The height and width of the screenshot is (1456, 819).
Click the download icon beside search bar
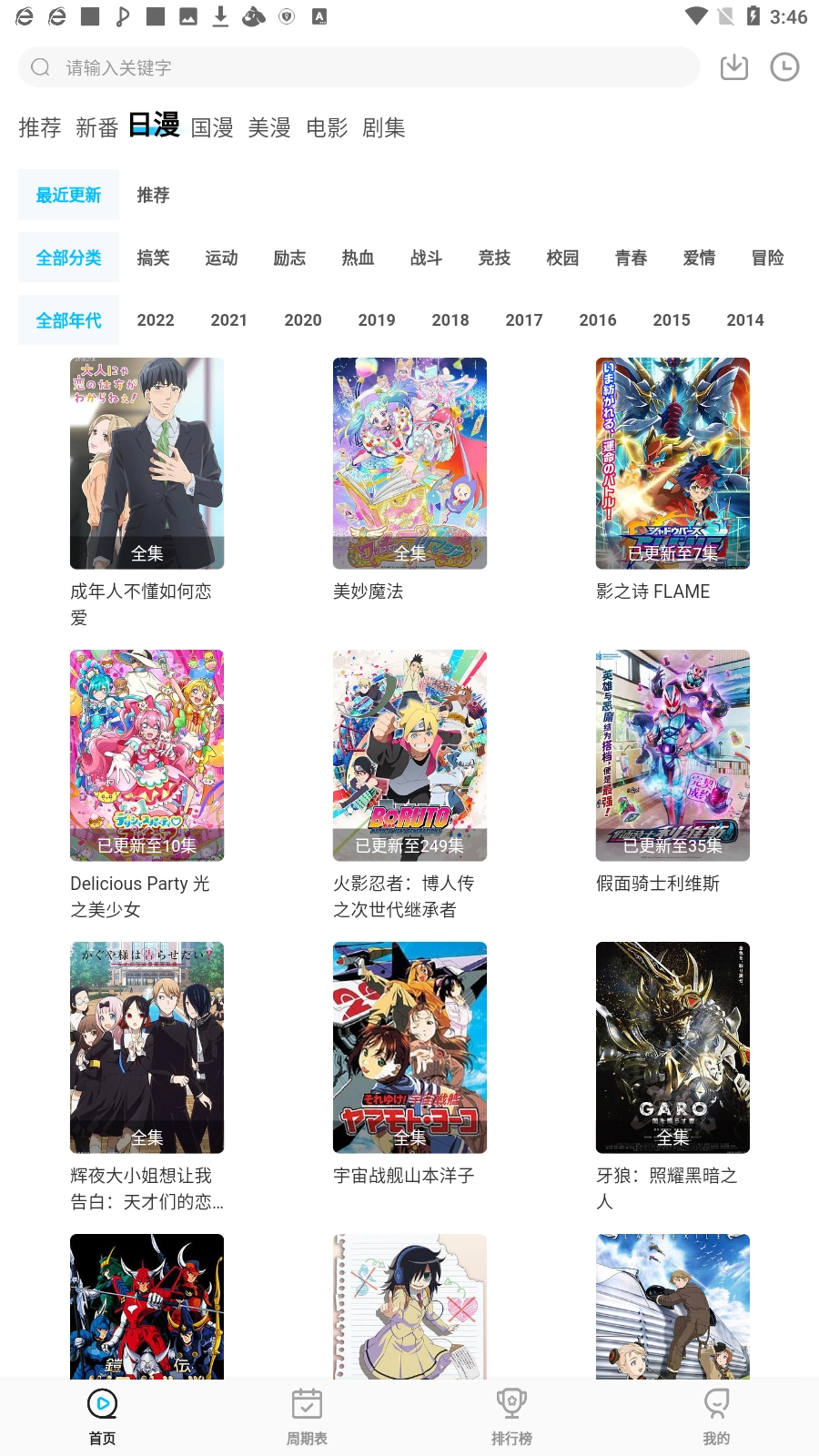coord(734,66)
